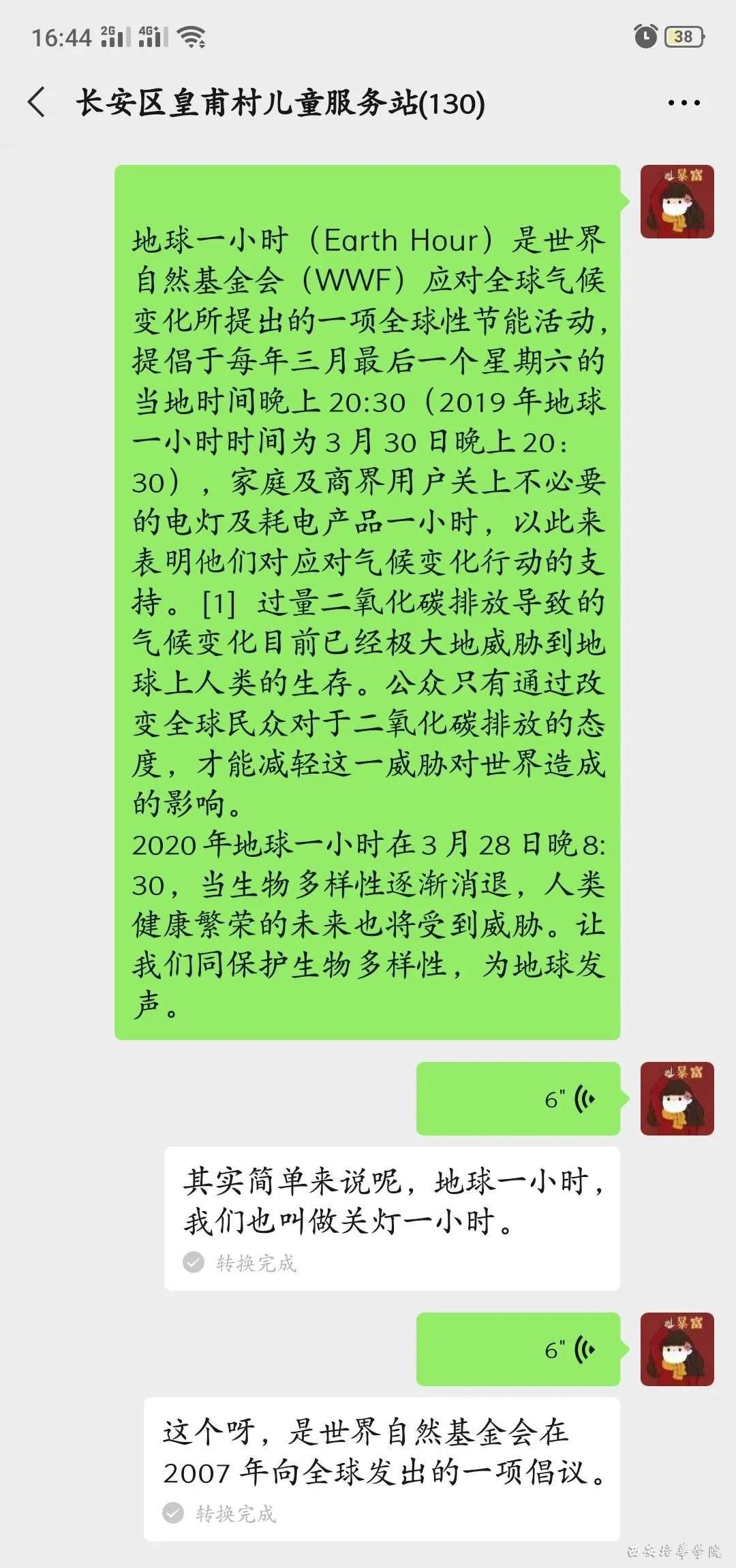
Task: Play the voice message about the 2007 倡议
Action: pyautogui.click(x=518, y=1349)
